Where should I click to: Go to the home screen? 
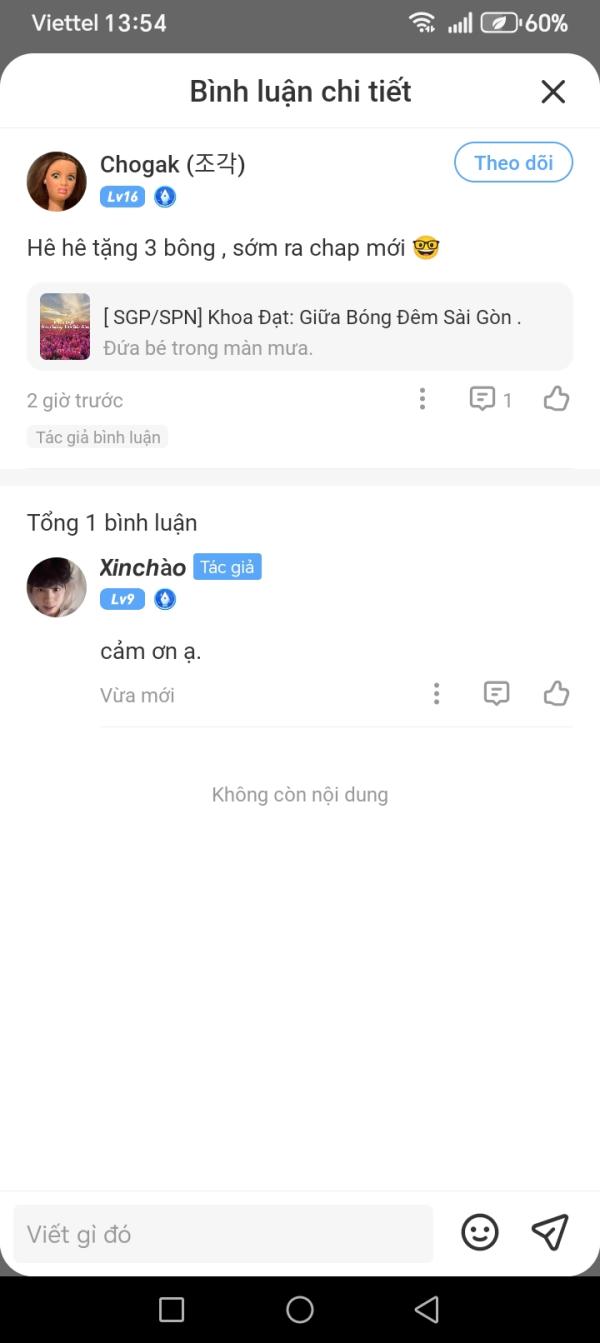tap(300, 1309)
